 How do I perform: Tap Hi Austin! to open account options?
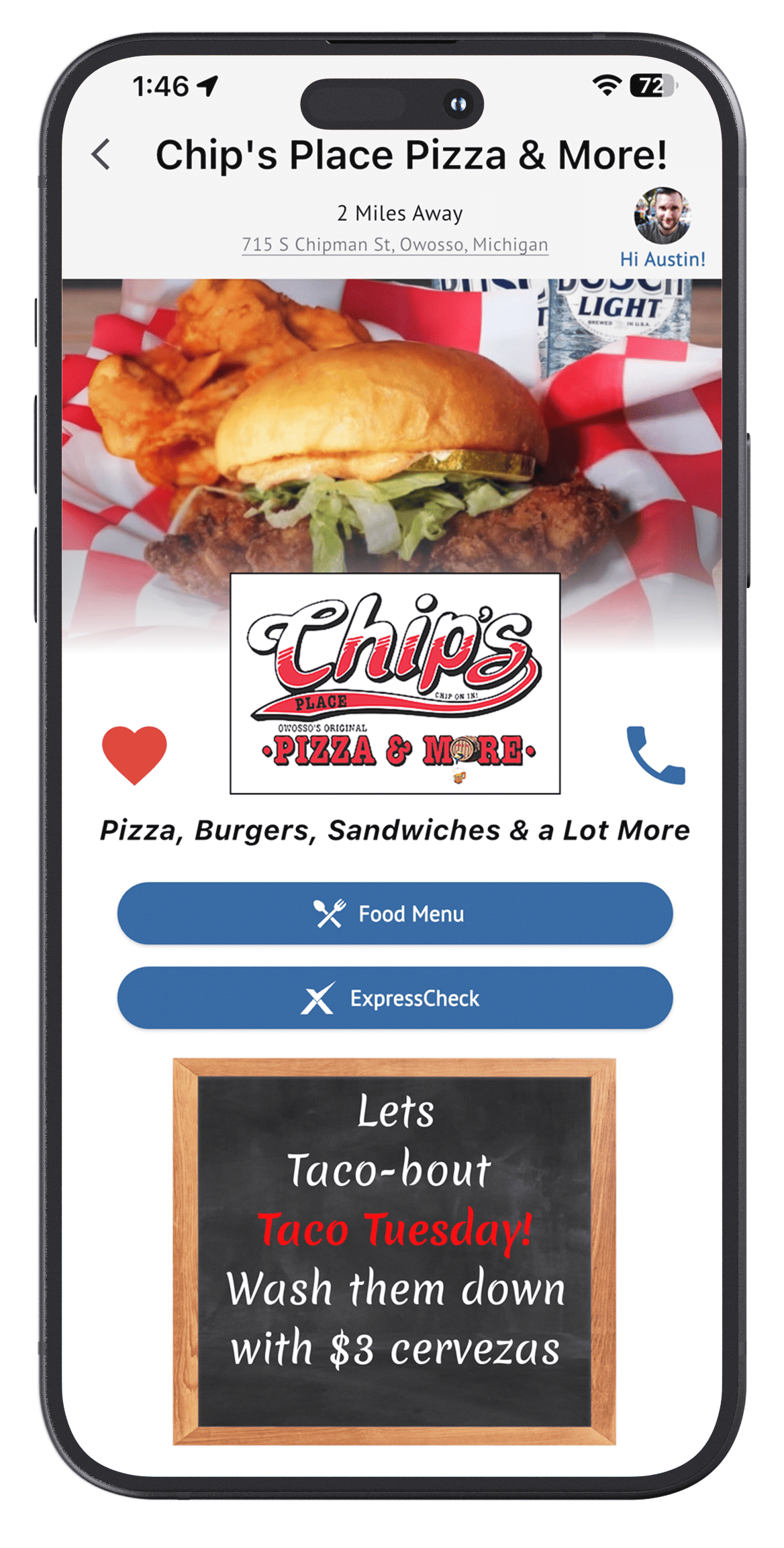coord(662,257)
